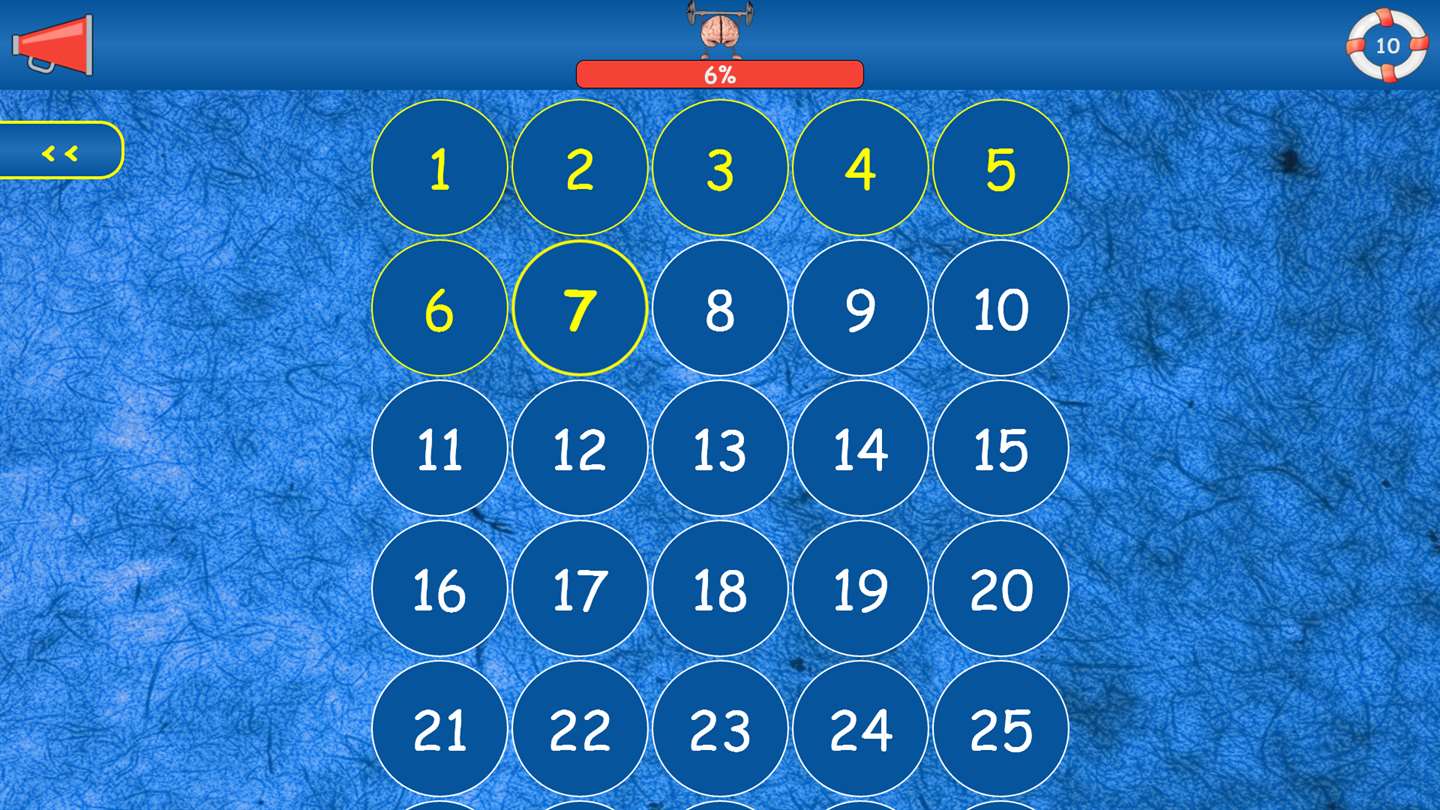Select level 25

pos(1000,728)
